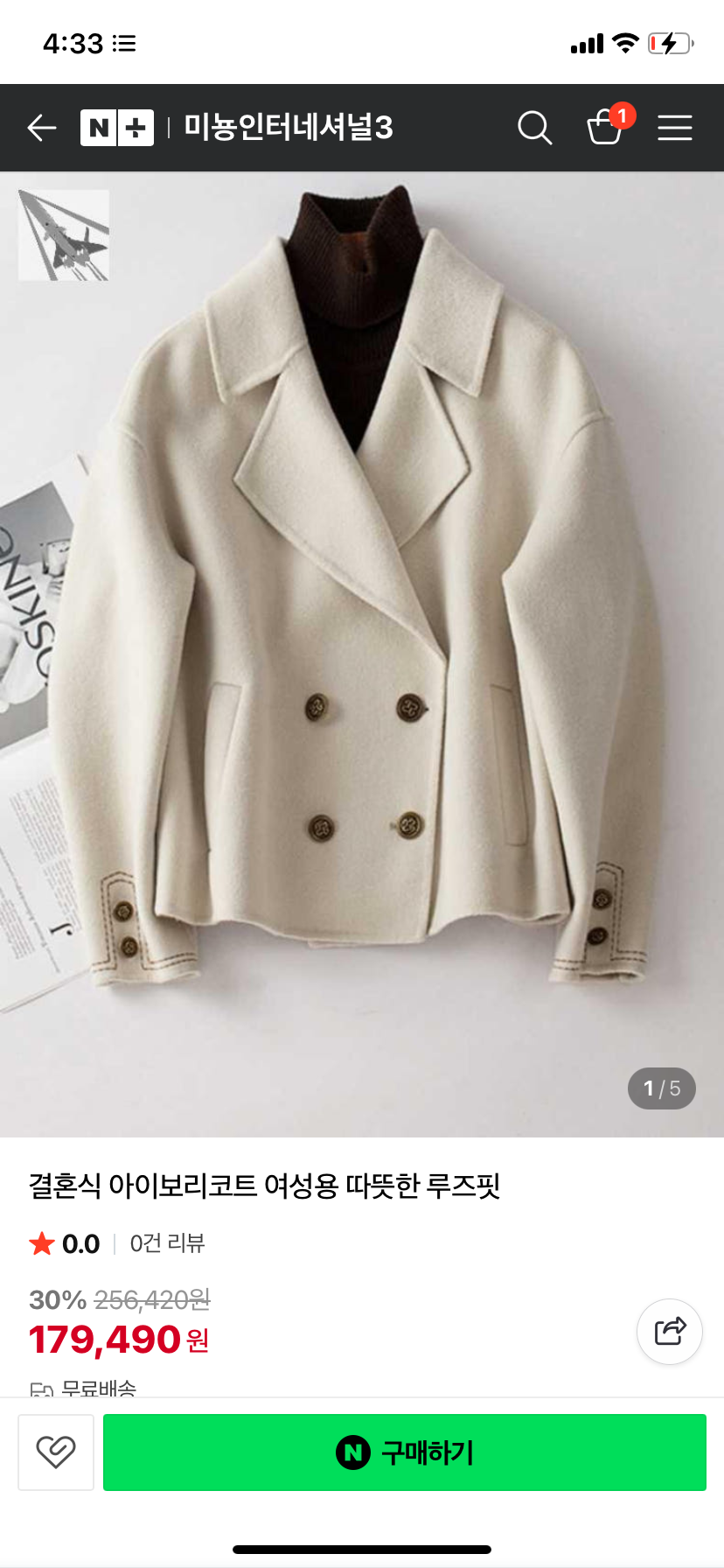Open the N+ Naver Plus store logo
Image resolution: width=724 pixels, height=1568 pixels.
click(117, 128)
